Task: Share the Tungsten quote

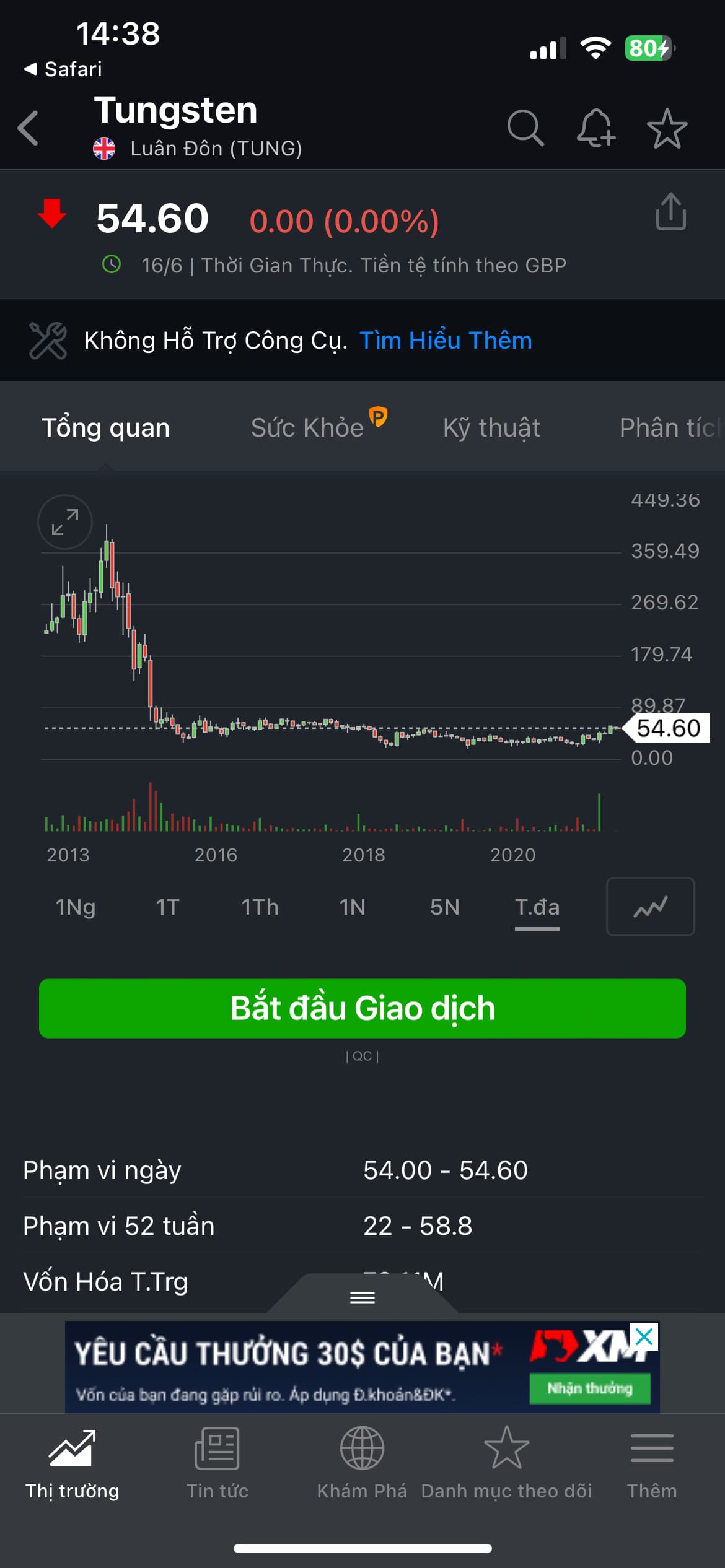Action: point(670,212)
